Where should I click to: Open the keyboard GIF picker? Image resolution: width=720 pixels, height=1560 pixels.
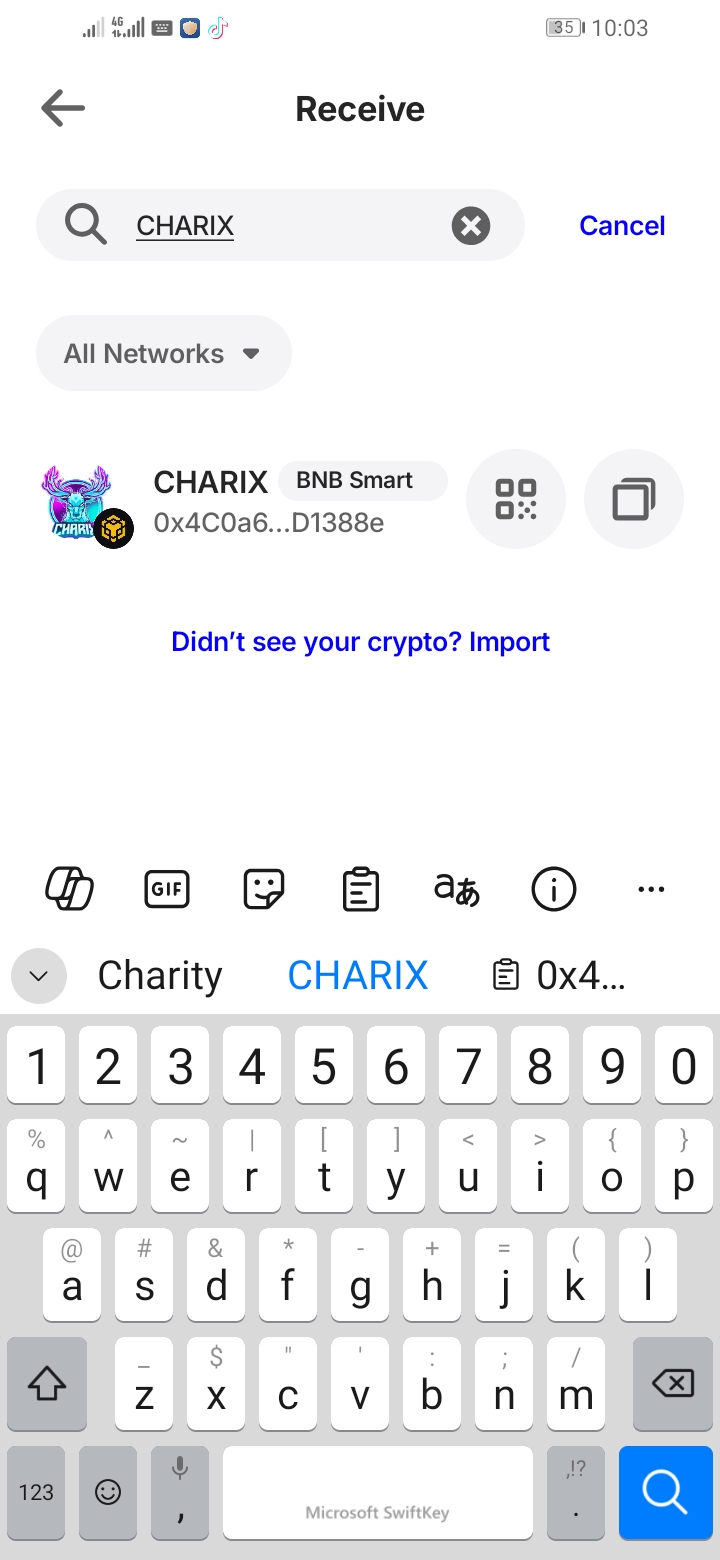click(x=166, y=888)
